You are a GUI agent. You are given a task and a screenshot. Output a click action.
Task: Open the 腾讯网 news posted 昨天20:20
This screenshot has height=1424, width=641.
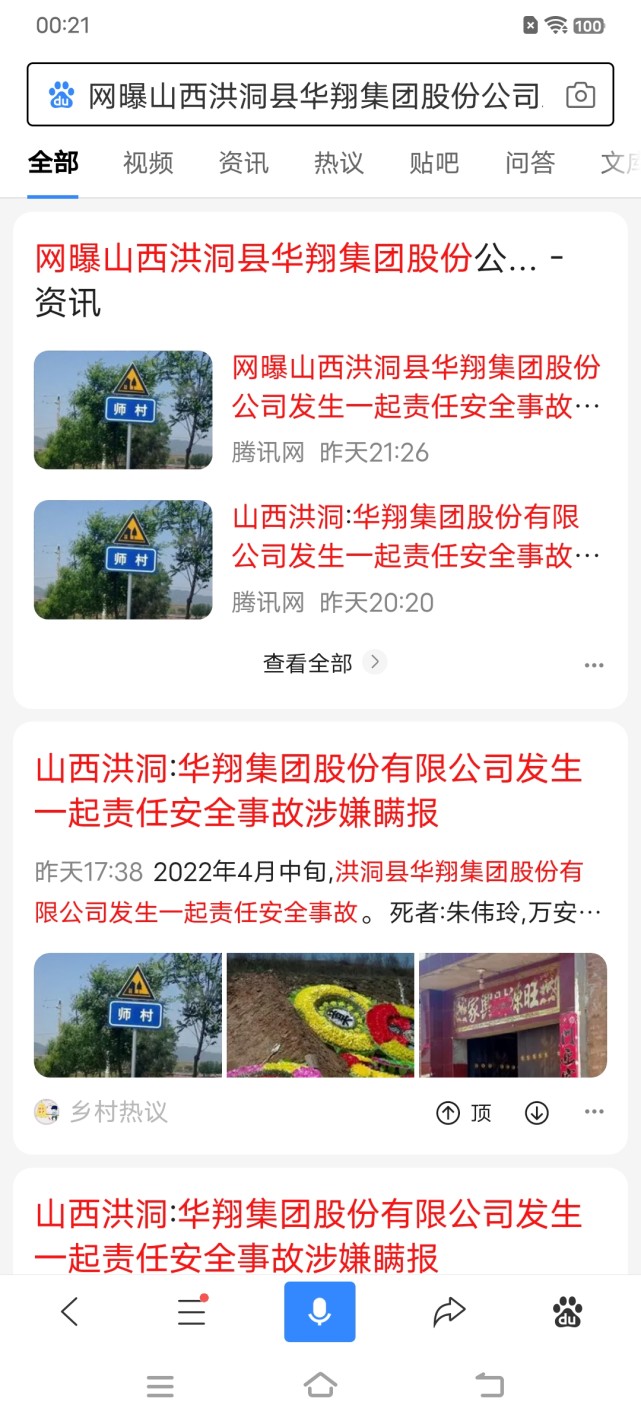(x=416, y=537)
